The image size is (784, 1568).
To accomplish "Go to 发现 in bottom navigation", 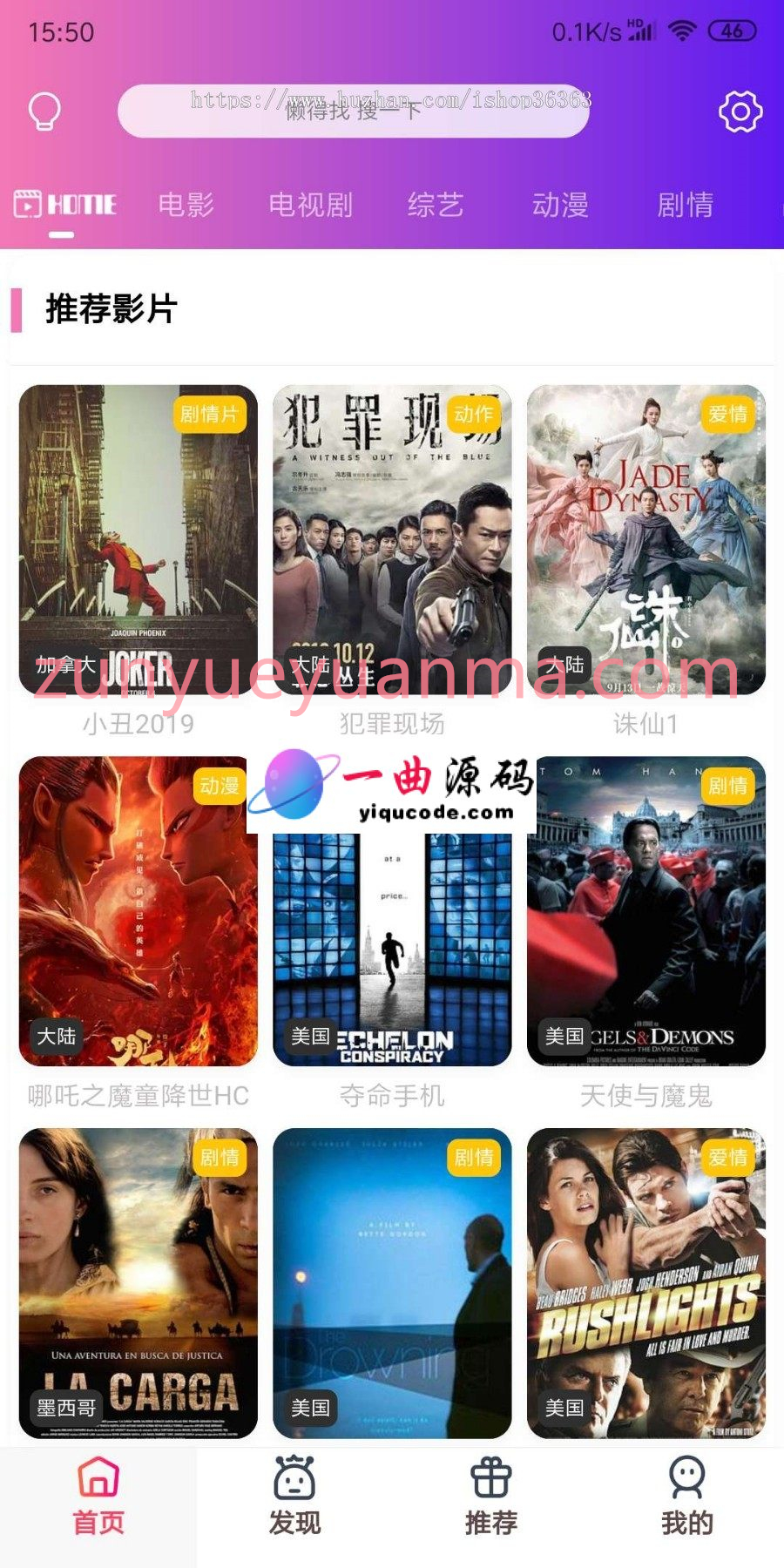I will tap(294, 1497).
